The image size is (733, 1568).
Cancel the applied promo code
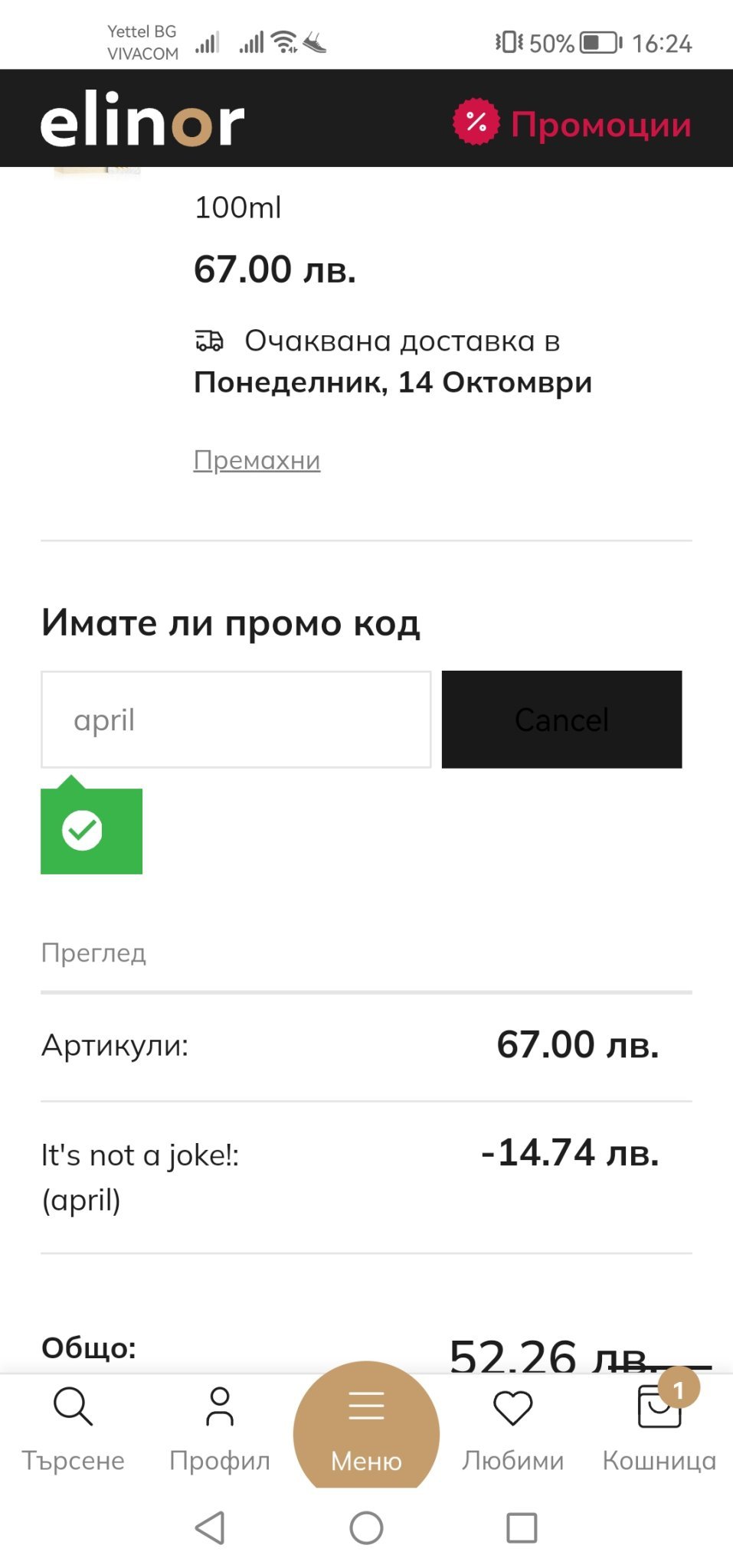(x=561, y=720)
